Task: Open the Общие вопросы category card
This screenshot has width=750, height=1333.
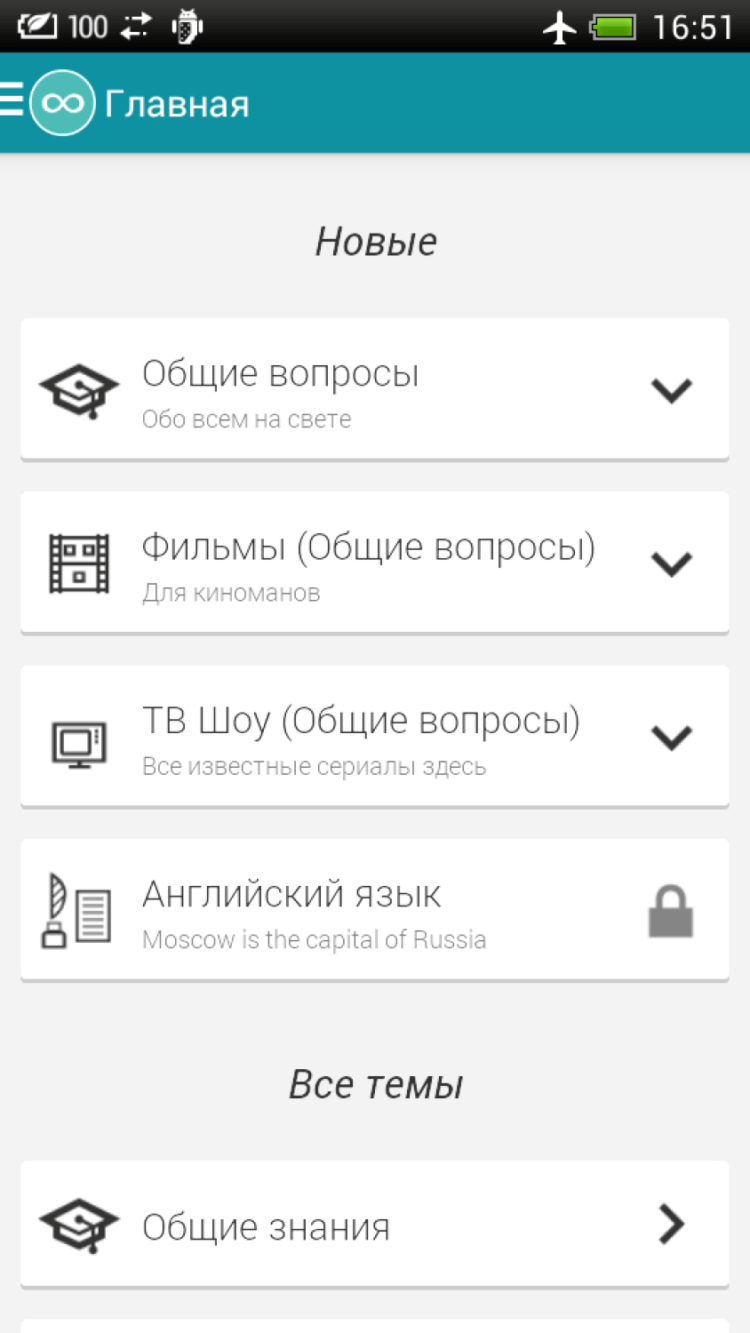Action: [375, 389]
